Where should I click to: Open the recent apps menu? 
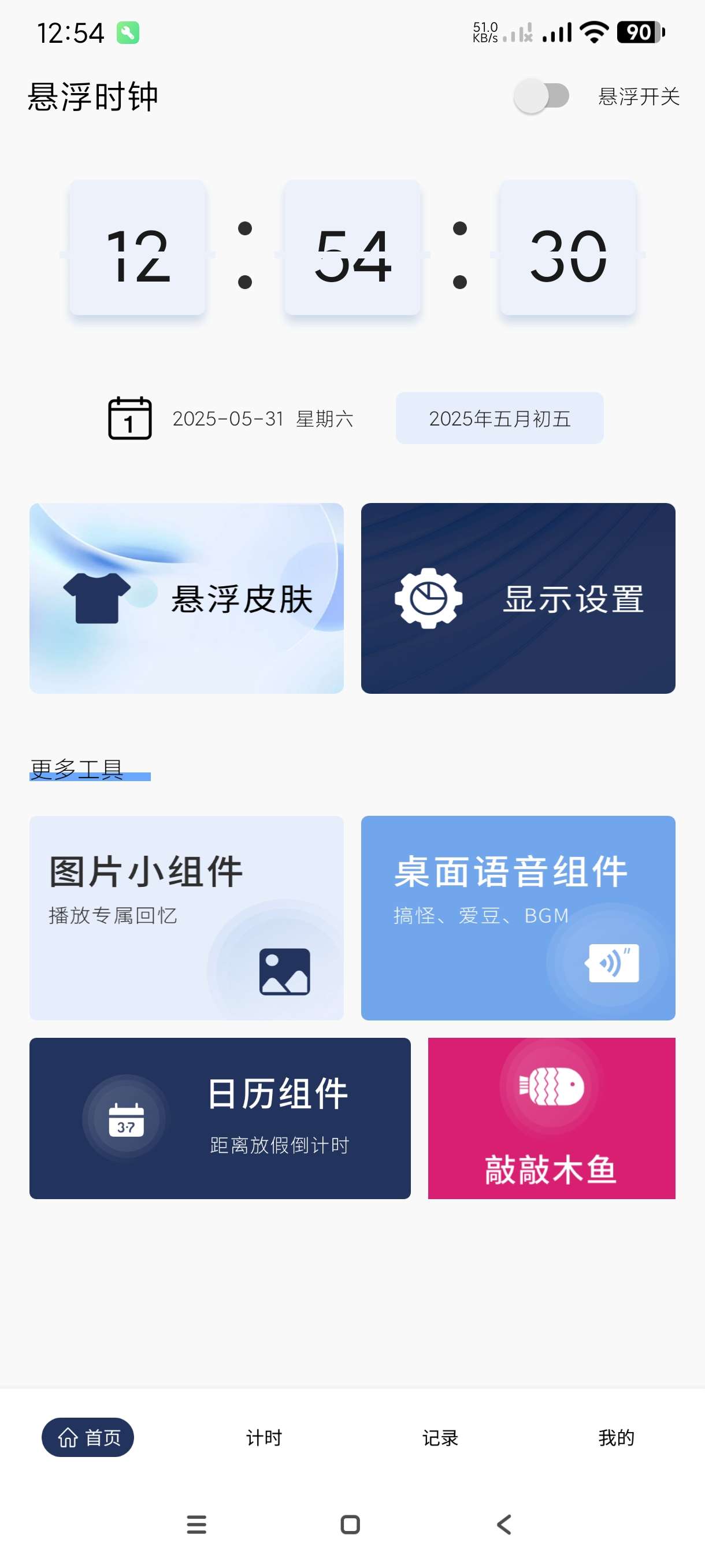[196, 1524]
